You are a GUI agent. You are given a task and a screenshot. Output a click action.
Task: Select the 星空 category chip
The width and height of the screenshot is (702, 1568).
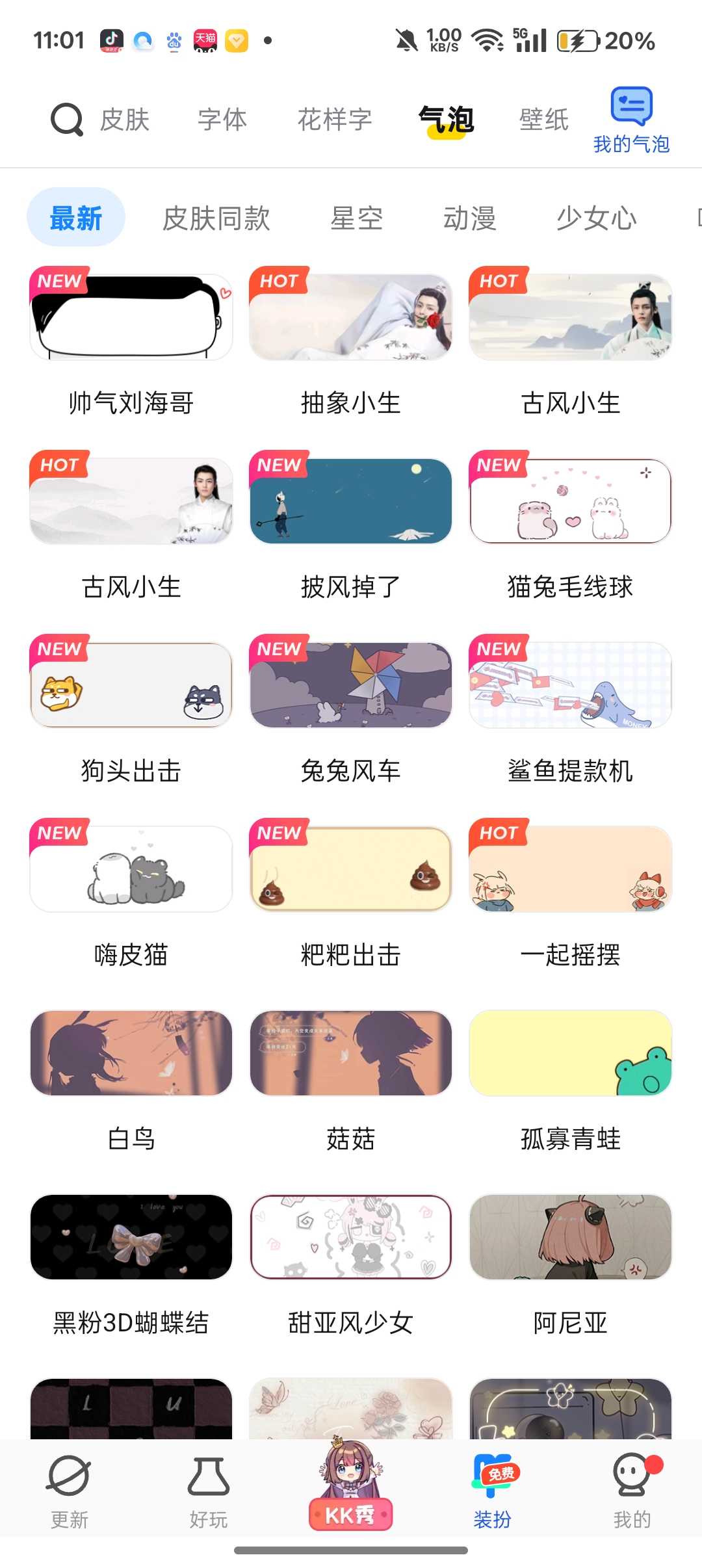pos(356,218)
